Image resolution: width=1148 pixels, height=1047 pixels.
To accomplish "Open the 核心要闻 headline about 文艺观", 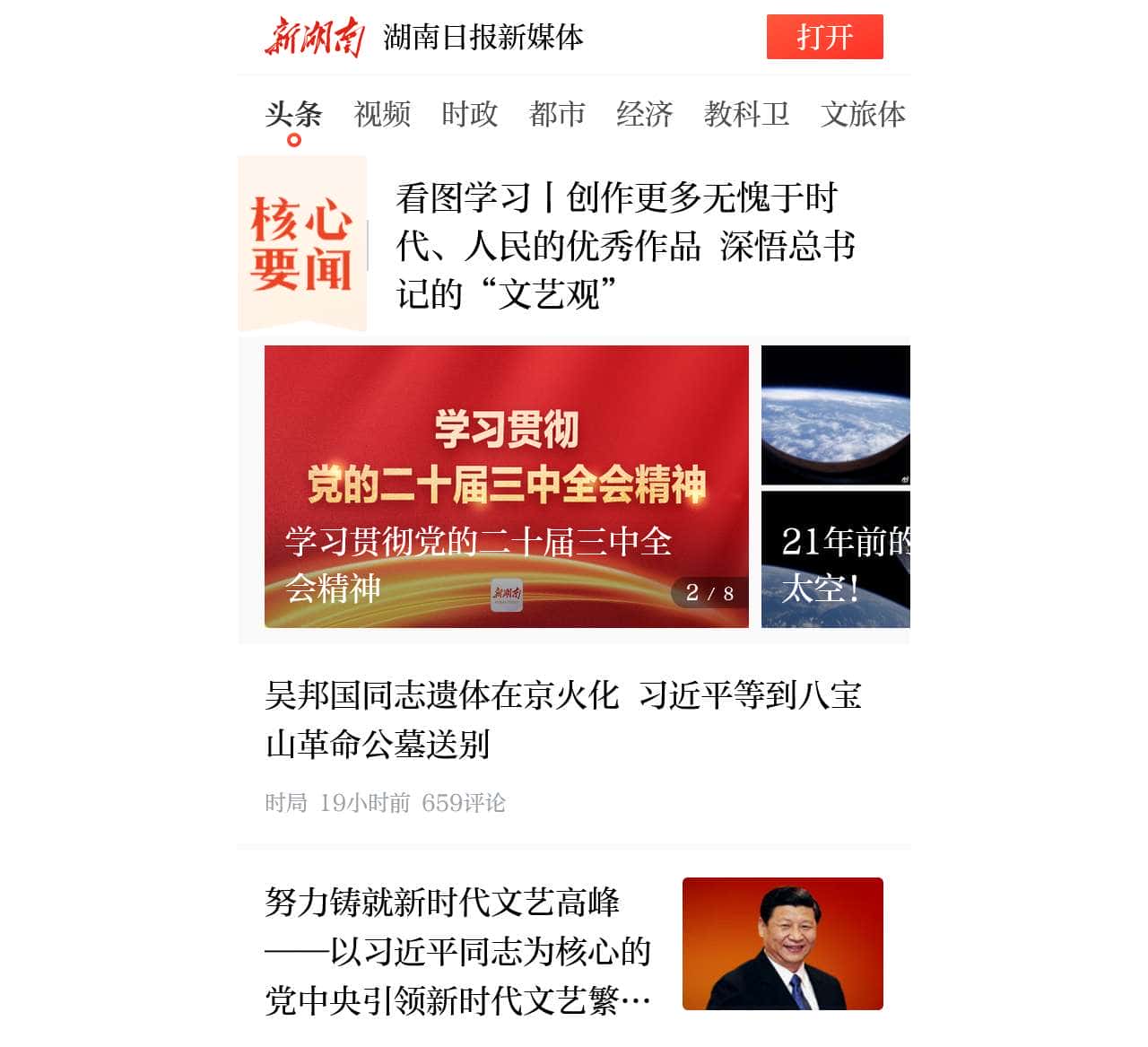I will pos(624,245).
